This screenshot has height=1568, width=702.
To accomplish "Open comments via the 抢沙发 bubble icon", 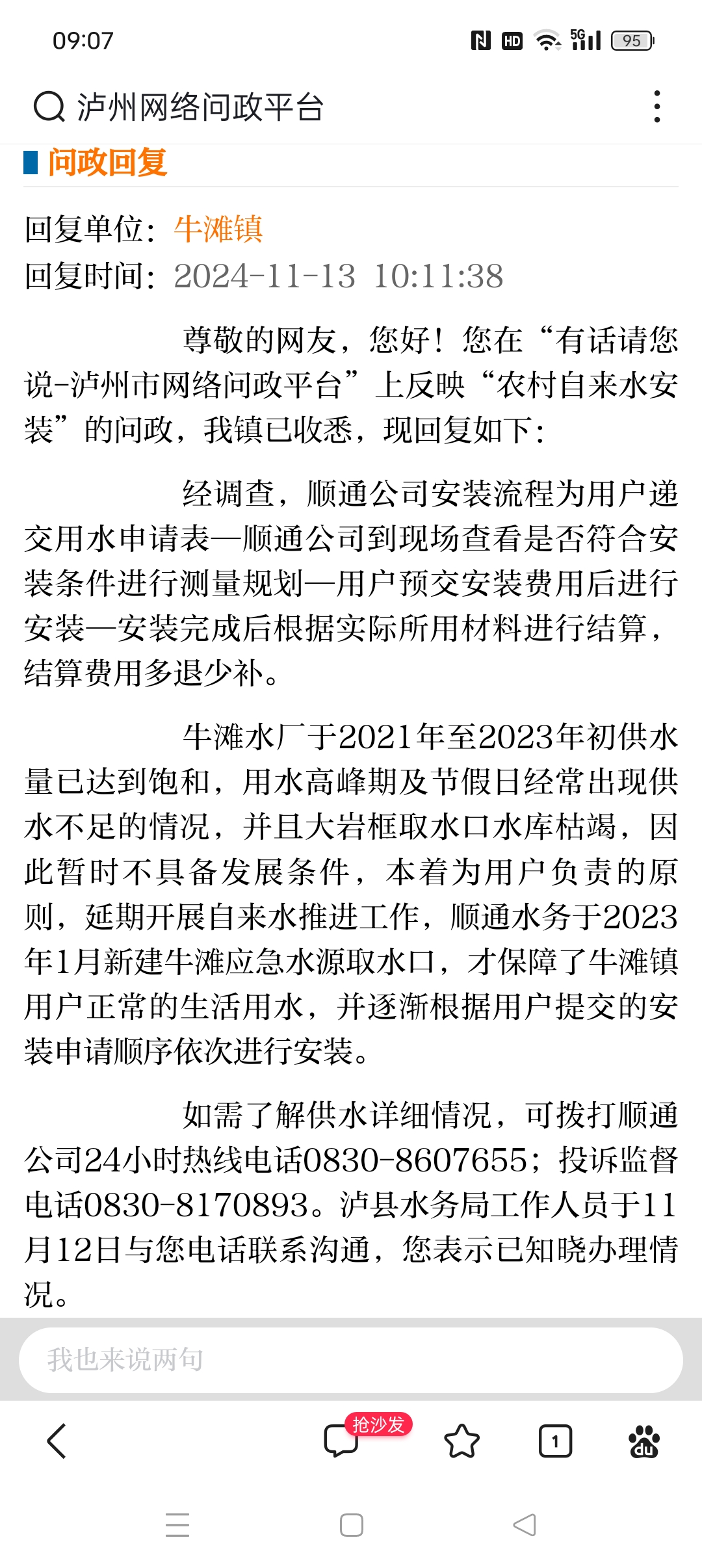I will click(x=342, y=1441).
